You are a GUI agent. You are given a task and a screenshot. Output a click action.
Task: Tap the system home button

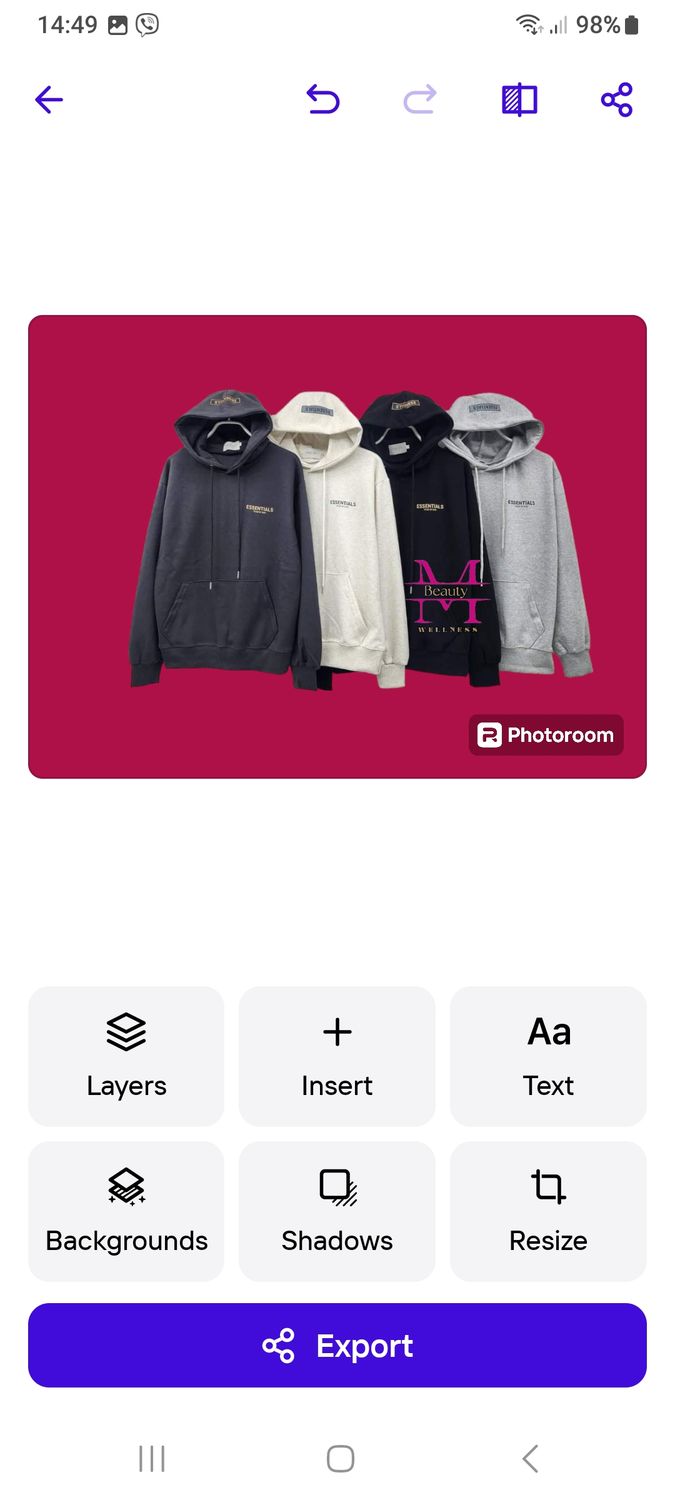pos(340,1459)
